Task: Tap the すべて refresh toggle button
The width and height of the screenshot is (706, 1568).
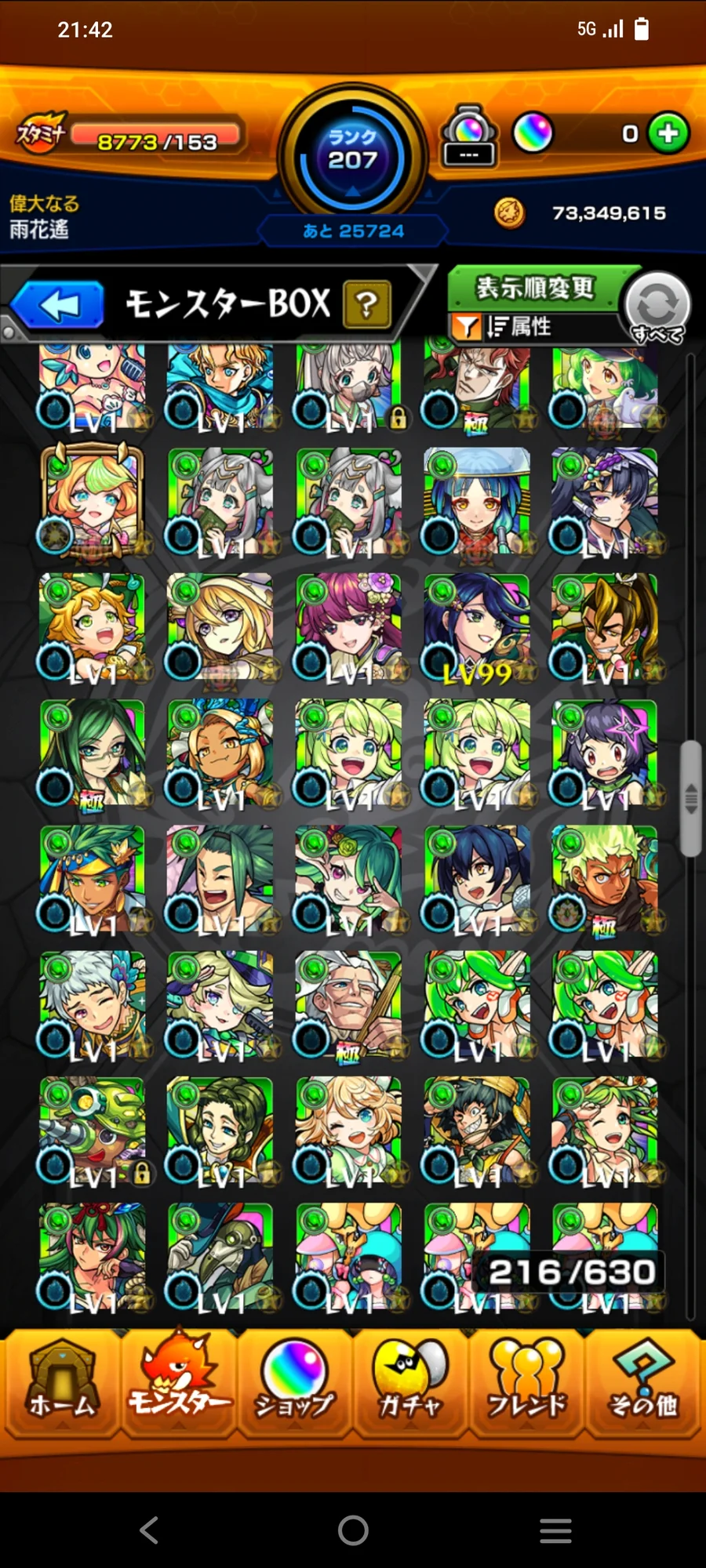Action: [x=657, y=307]
